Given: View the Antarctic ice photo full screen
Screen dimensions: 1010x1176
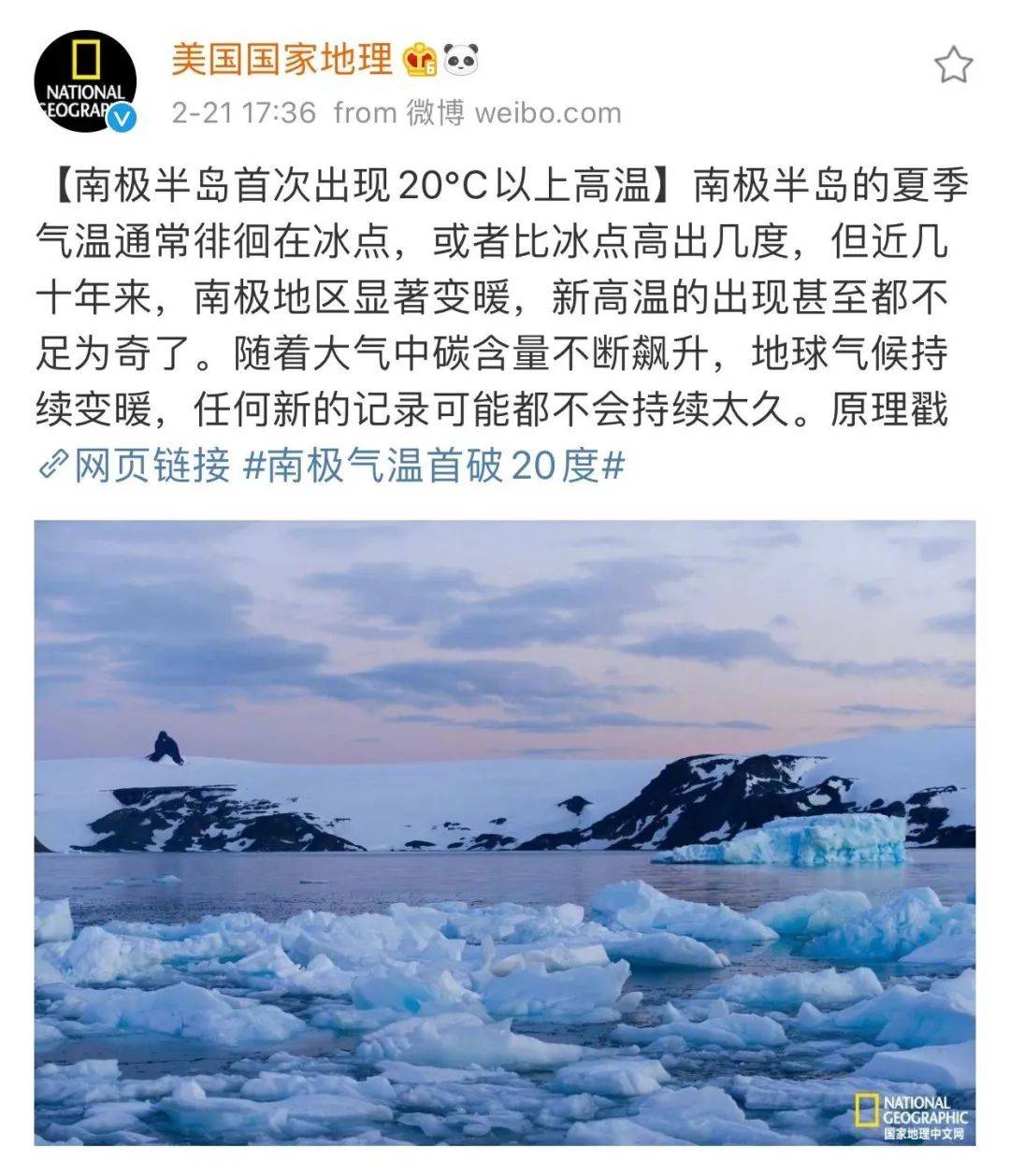Looking at the screenshot, I should [505, 832].
